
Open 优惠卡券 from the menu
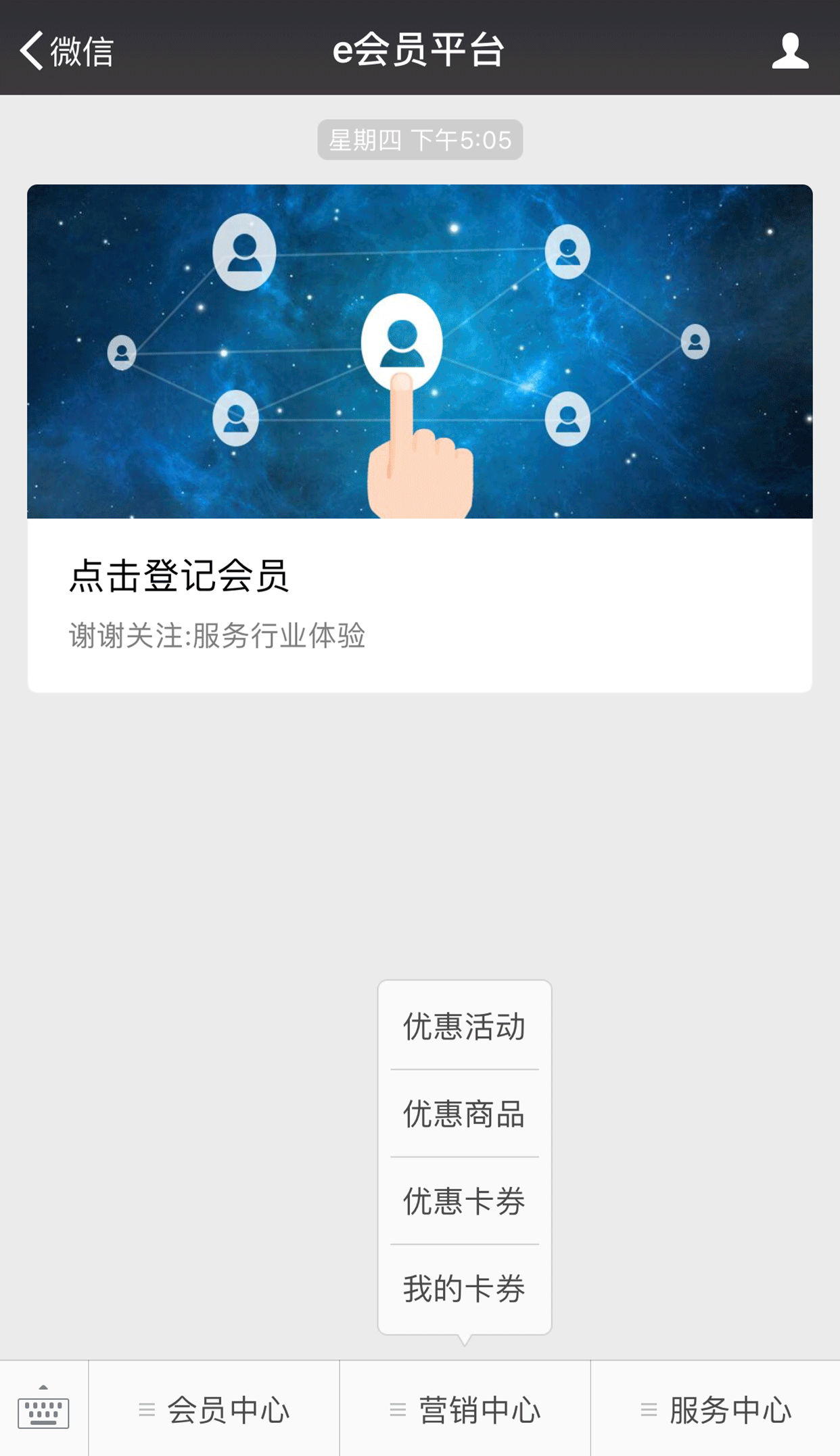[x=464, y=1201]
